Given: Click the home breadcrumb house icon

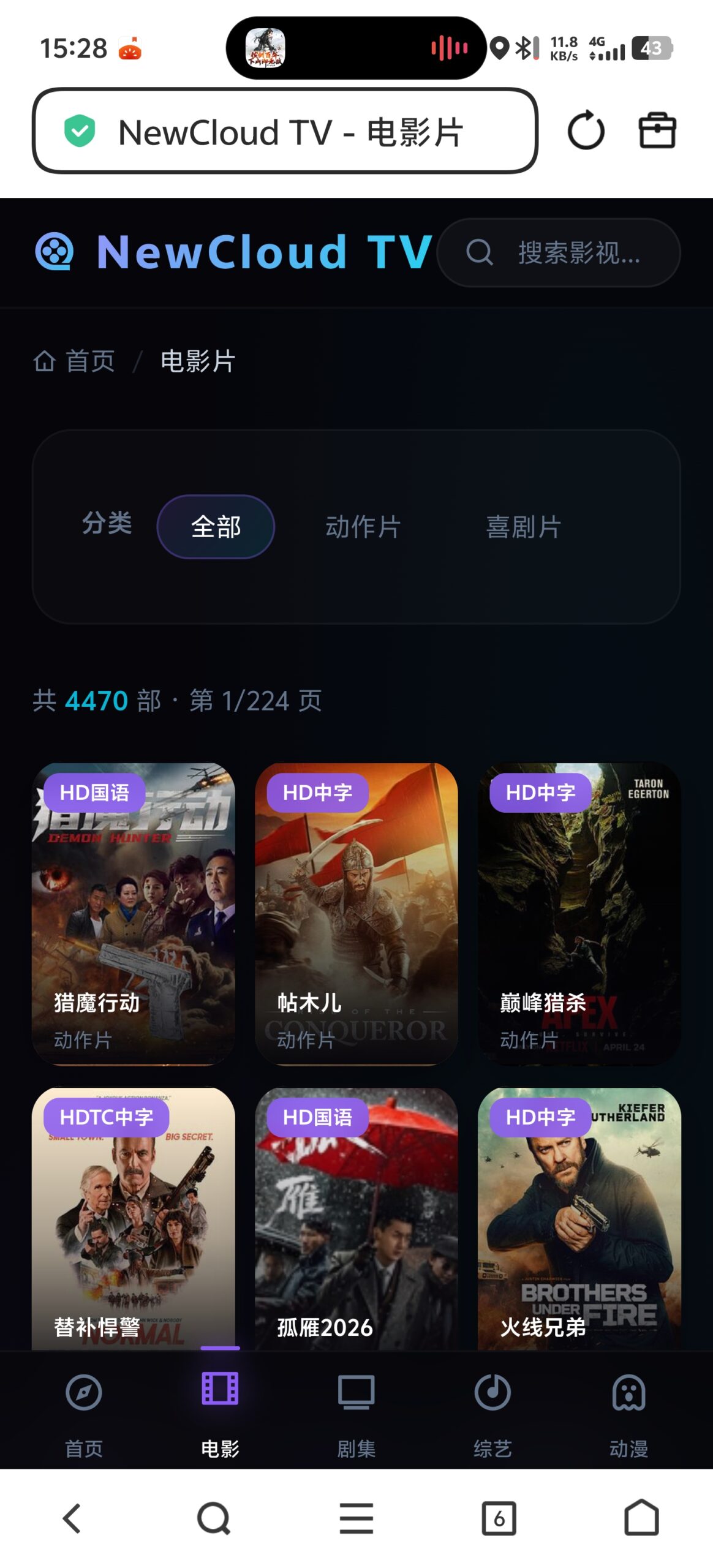Looking at the screenshot, I should click(47, 361).
